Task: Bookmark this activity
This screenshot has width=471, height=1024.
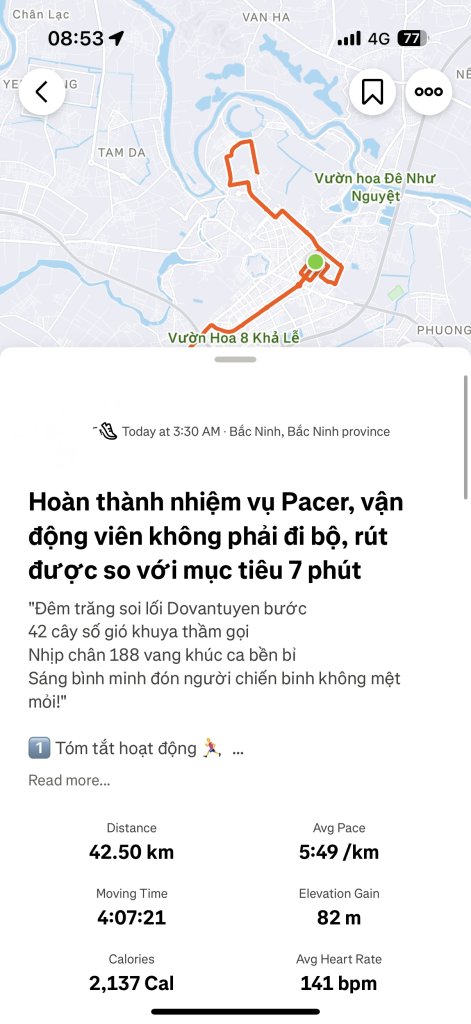Action: coord(372,92)
